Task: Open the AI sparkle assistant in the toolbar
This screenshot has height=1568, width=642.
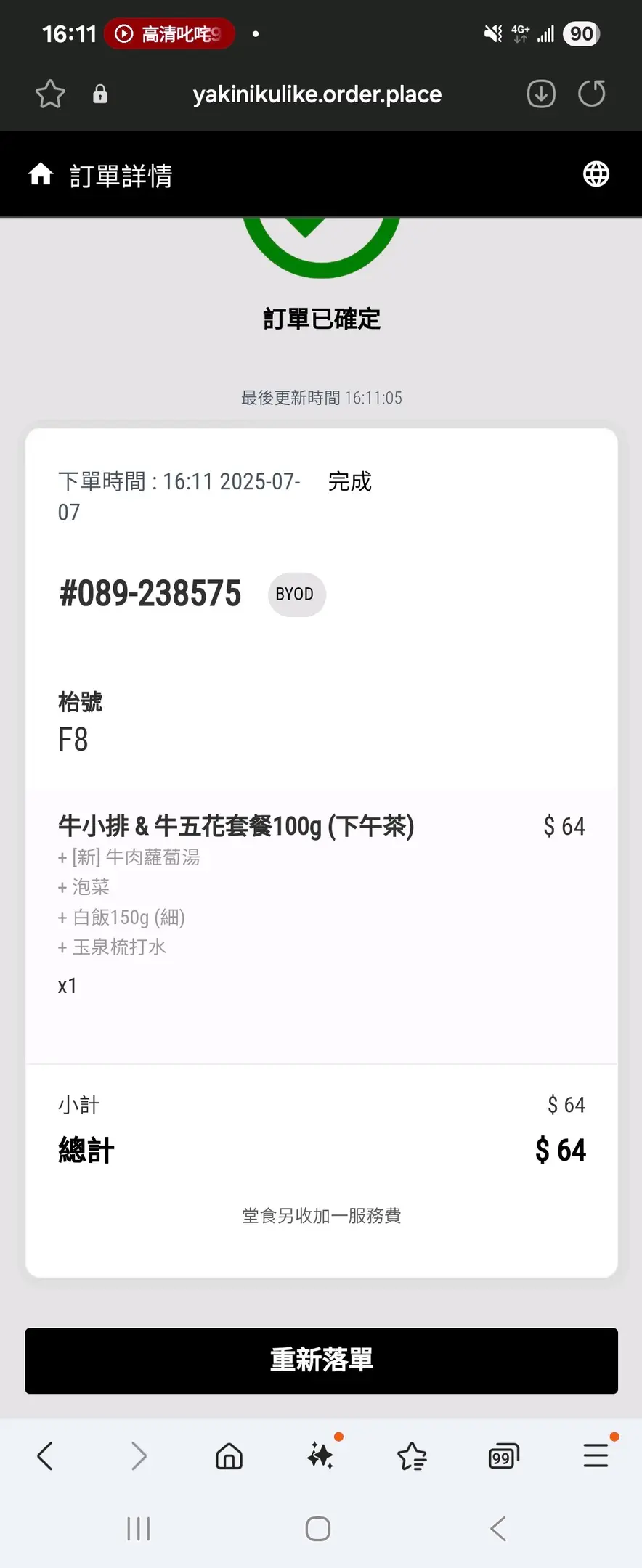Action: pos(320,1456)
